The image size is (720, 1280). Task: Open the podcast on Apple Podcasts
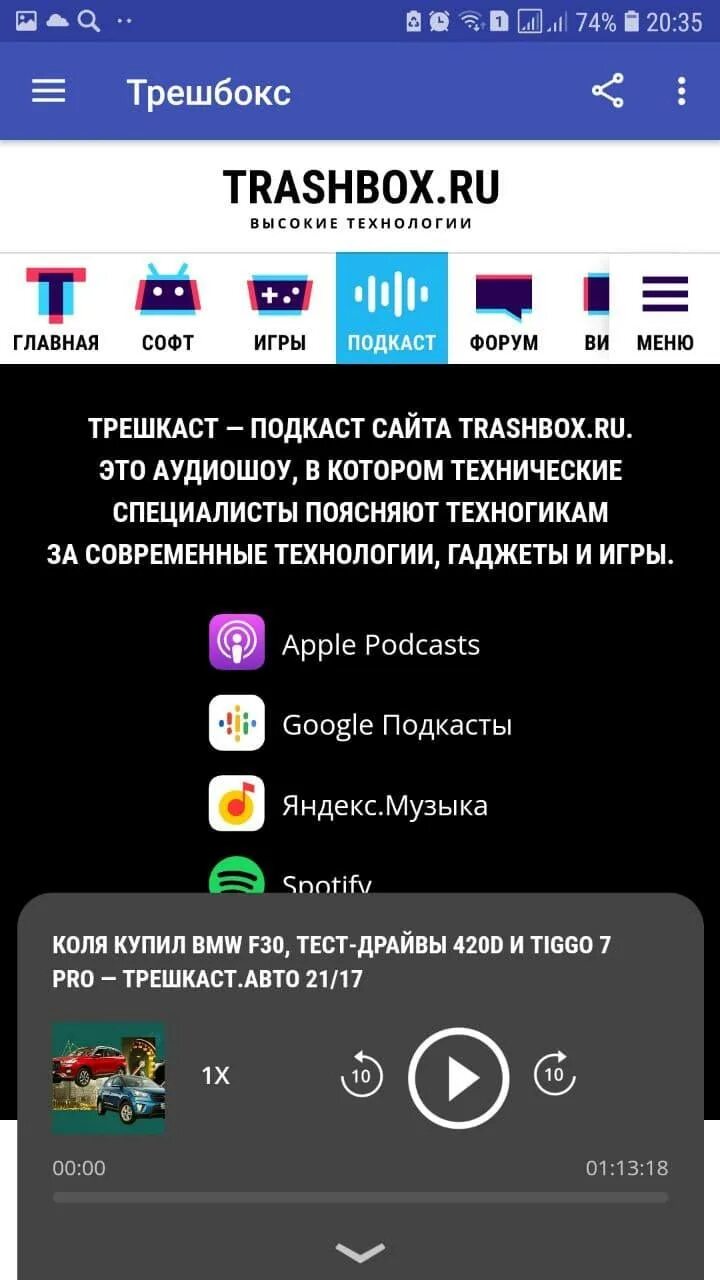[345, 644]
